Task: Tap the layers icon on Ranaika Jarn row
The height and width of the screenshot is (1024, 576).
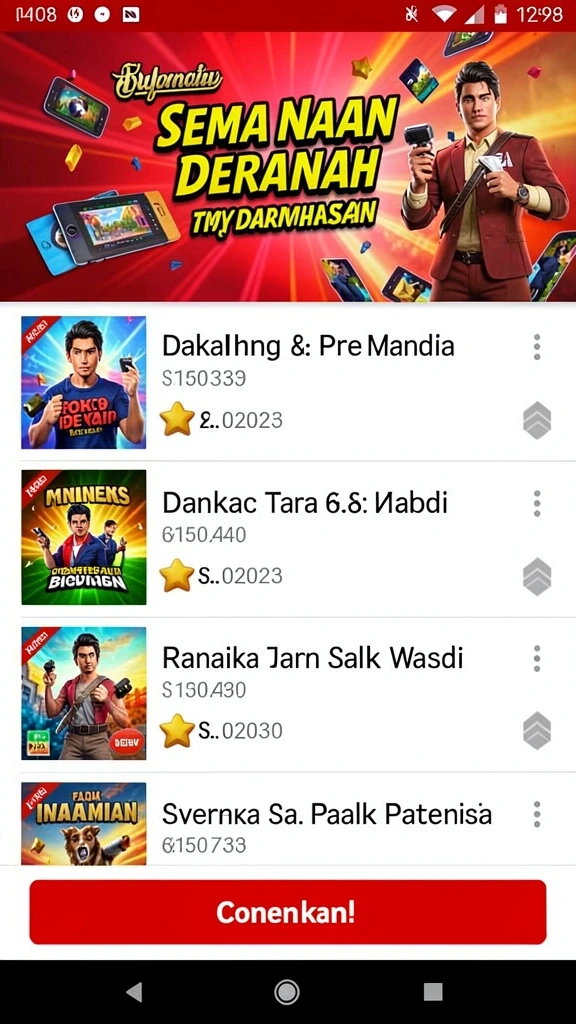Action: 537,731
